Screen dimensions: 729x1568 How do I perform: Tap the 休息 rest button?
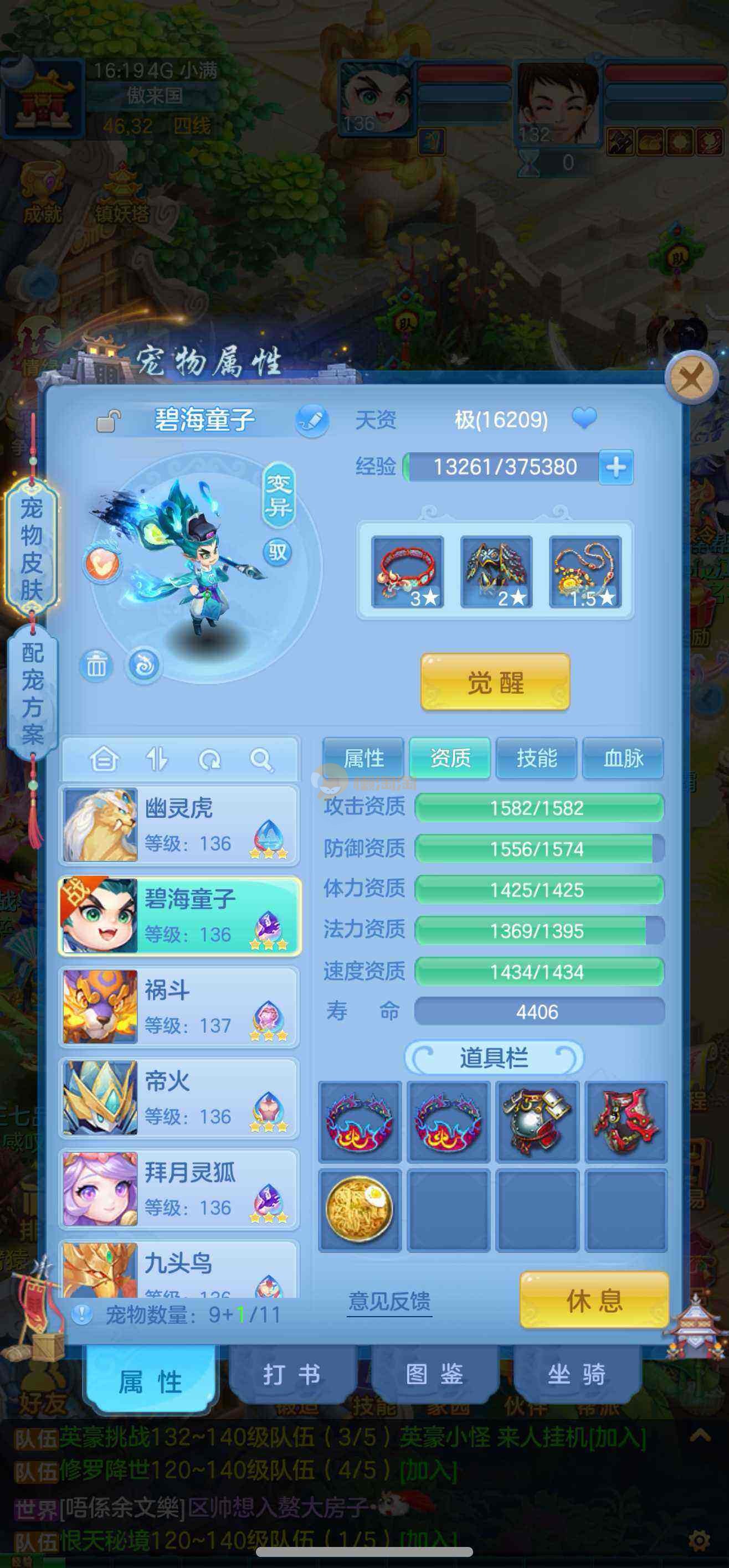point(594,1301)
